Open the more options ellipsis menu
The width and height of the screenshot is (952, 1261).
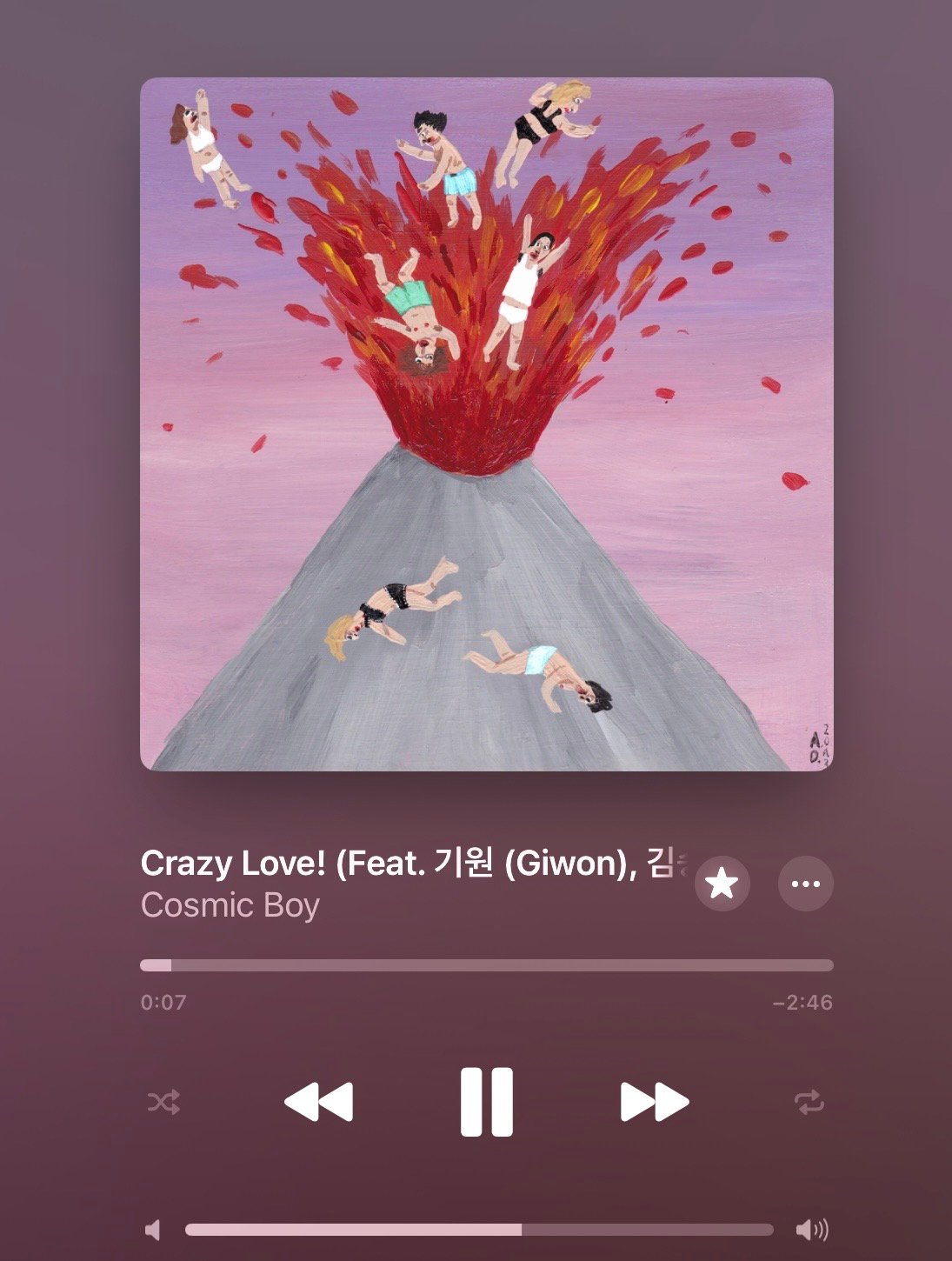pos(805,884)
